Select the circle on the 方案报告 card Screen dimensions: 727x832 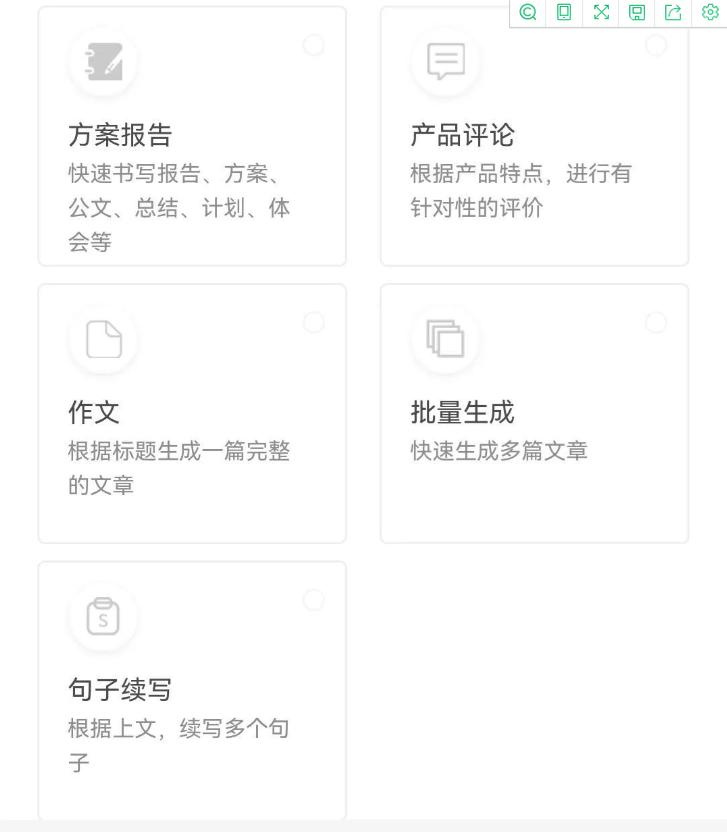(x=314, y=45)
